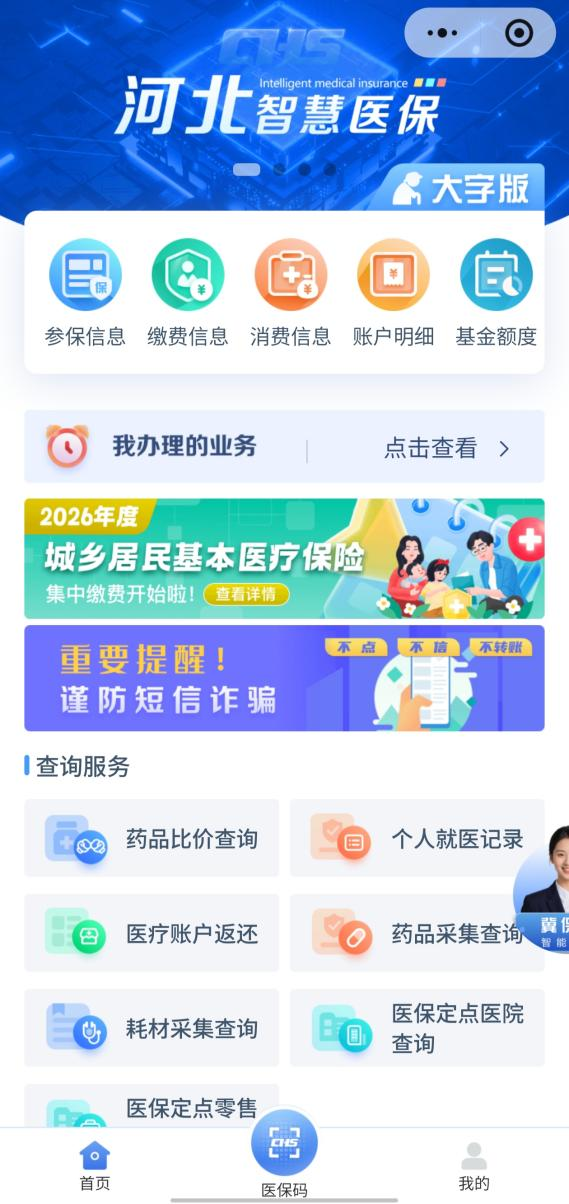Open the mini program more options menu
The height and width of the screenshot is (1204, 569).
tap(442, 33)
